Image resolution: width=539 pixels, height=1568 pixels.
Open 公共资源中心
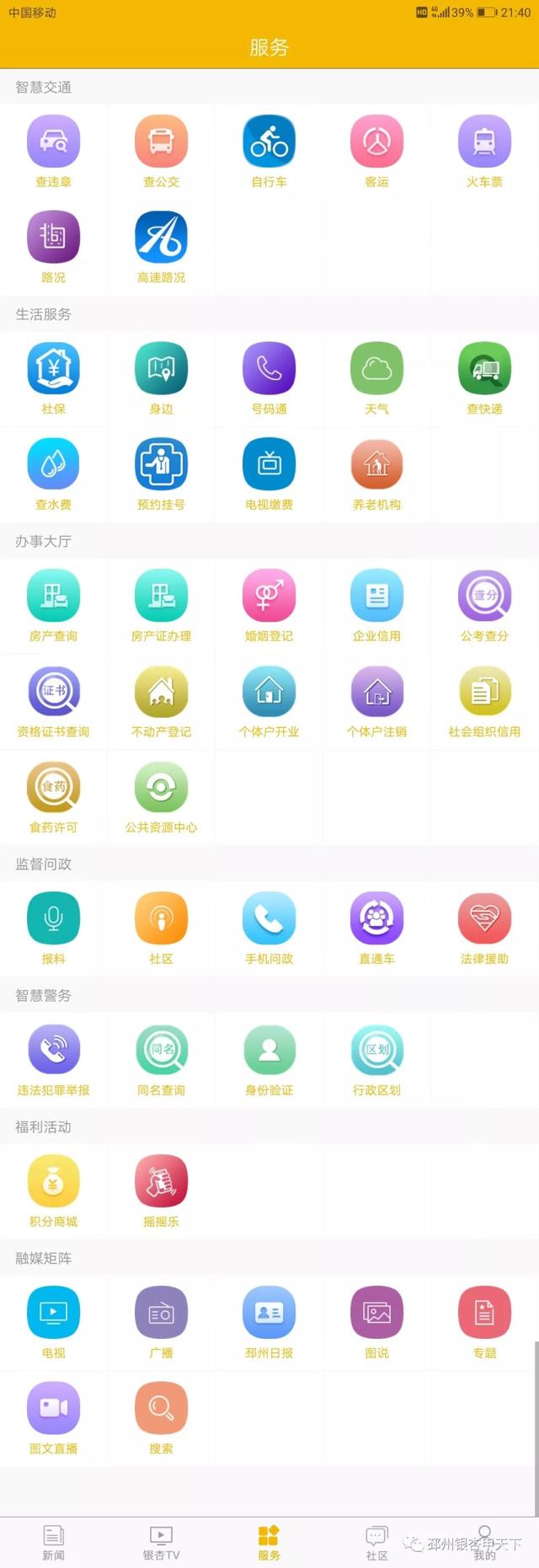pyautogui.click(x=162, y=789)
